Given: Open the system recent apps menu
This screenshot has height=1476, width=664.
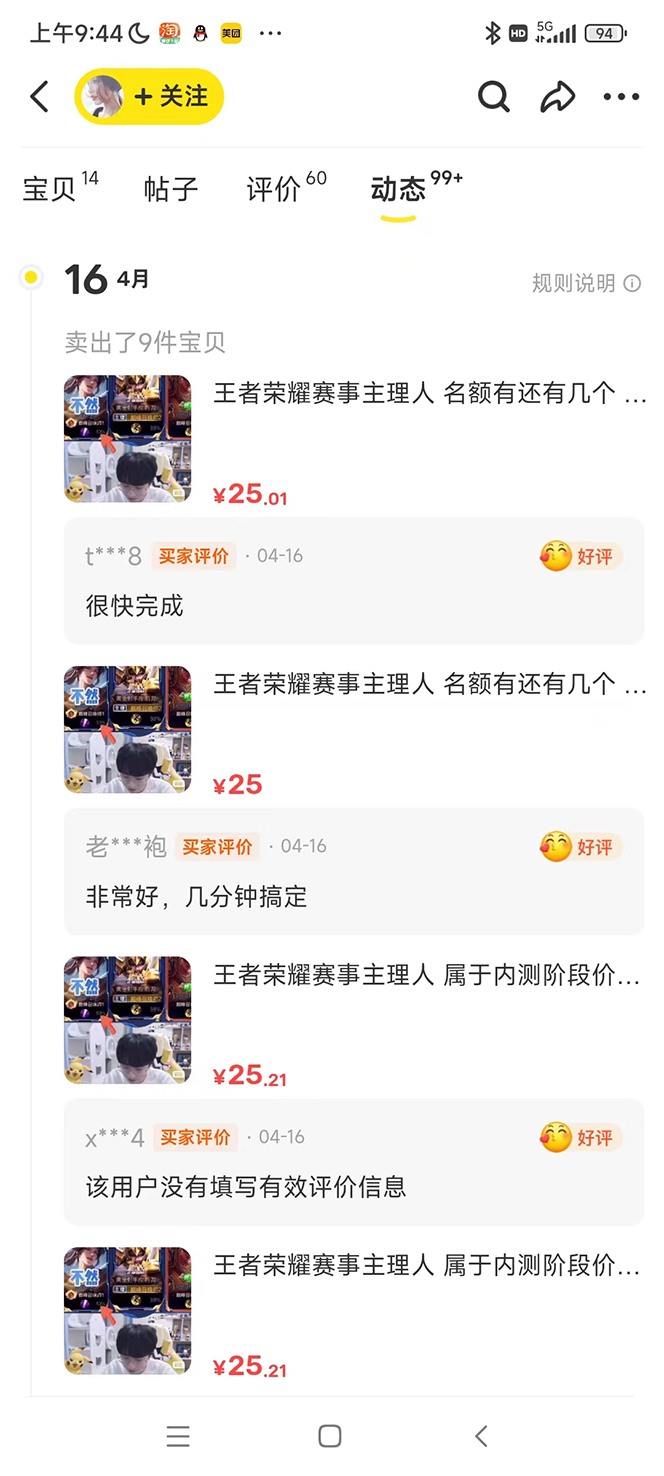Looking at the screenshot, I should [178, 1436].
